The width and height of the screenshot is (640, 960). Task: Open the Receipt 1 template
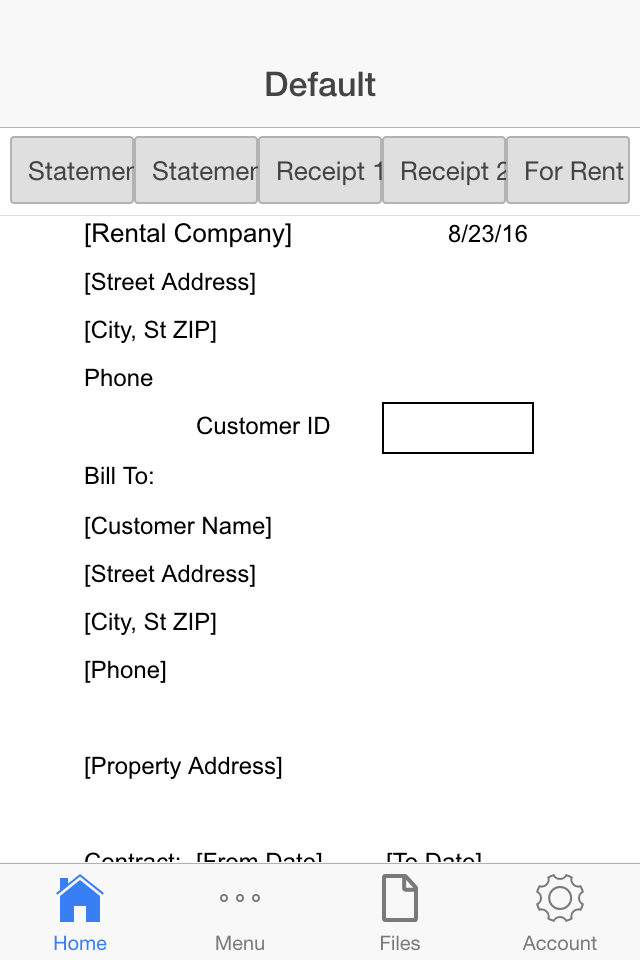[320, 171]
